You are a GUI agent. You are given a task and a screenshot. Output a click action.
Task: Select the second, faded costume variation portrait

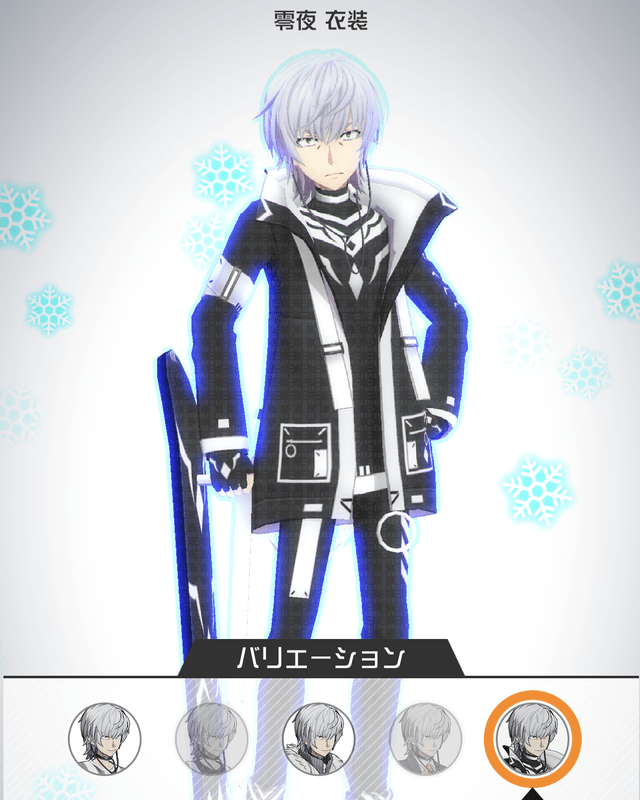(212, 740)
